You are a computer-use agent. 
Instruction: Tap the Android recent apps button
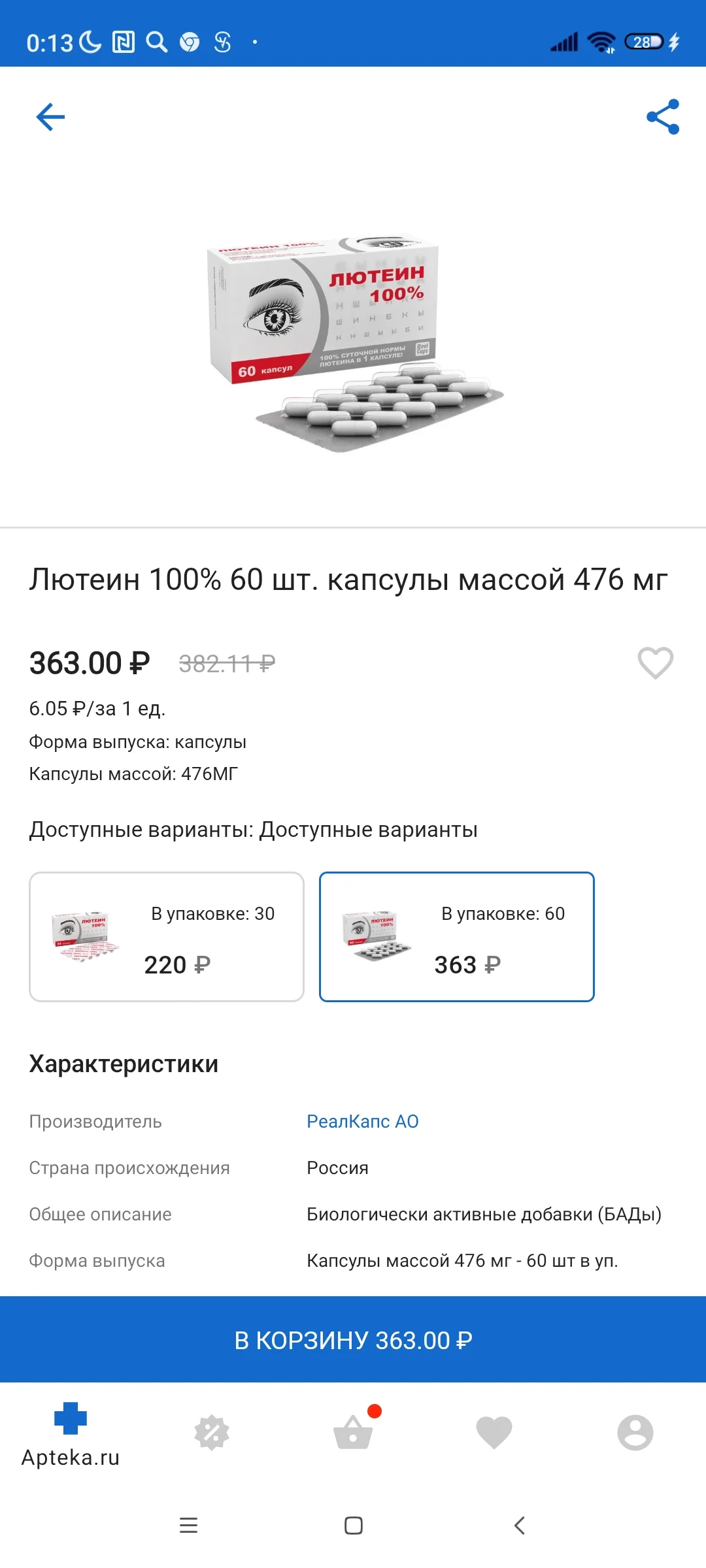click(x=188, y=1527)
